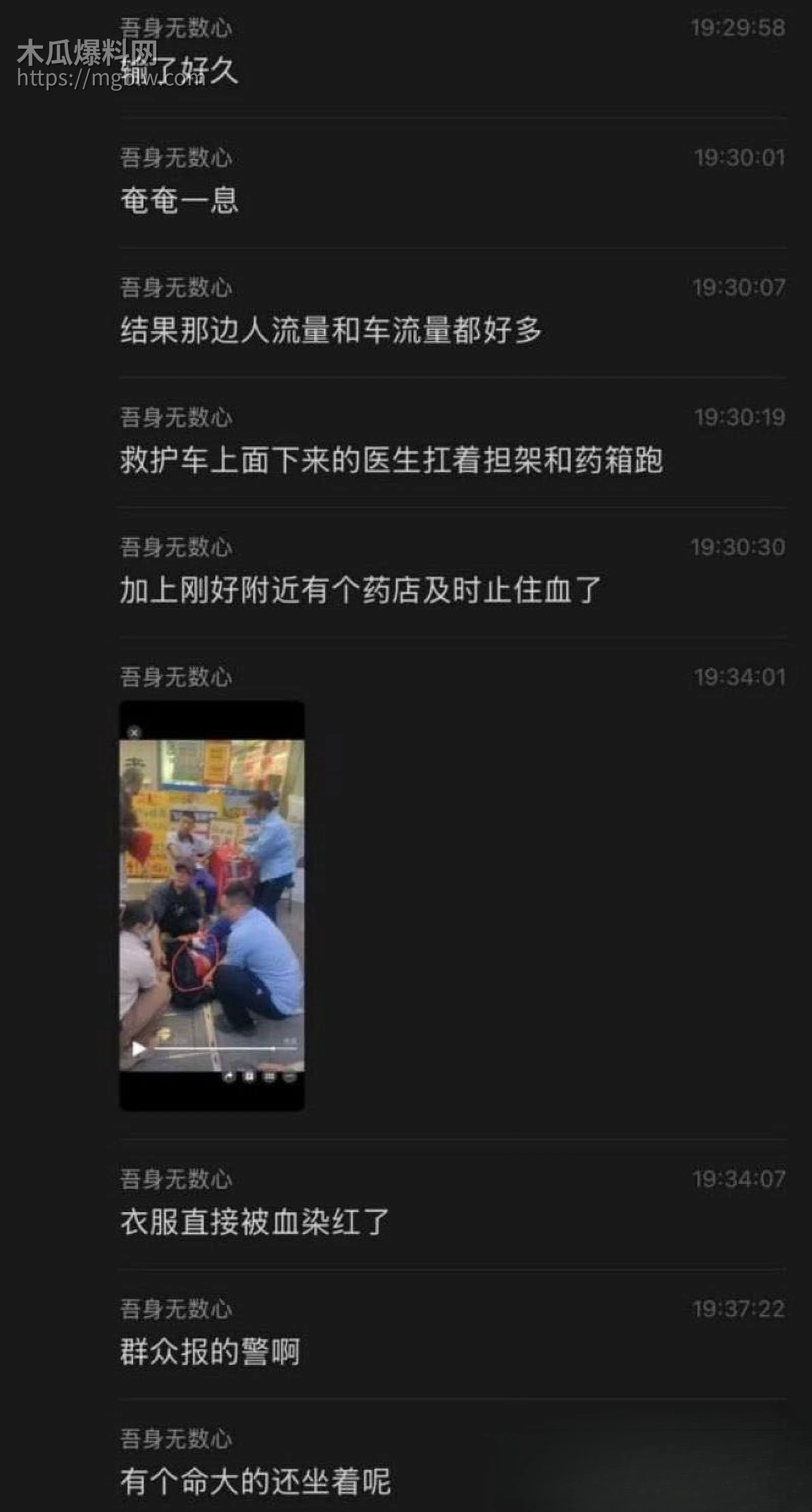Tap the save icon in the video toolbar

click(249, 1077)
